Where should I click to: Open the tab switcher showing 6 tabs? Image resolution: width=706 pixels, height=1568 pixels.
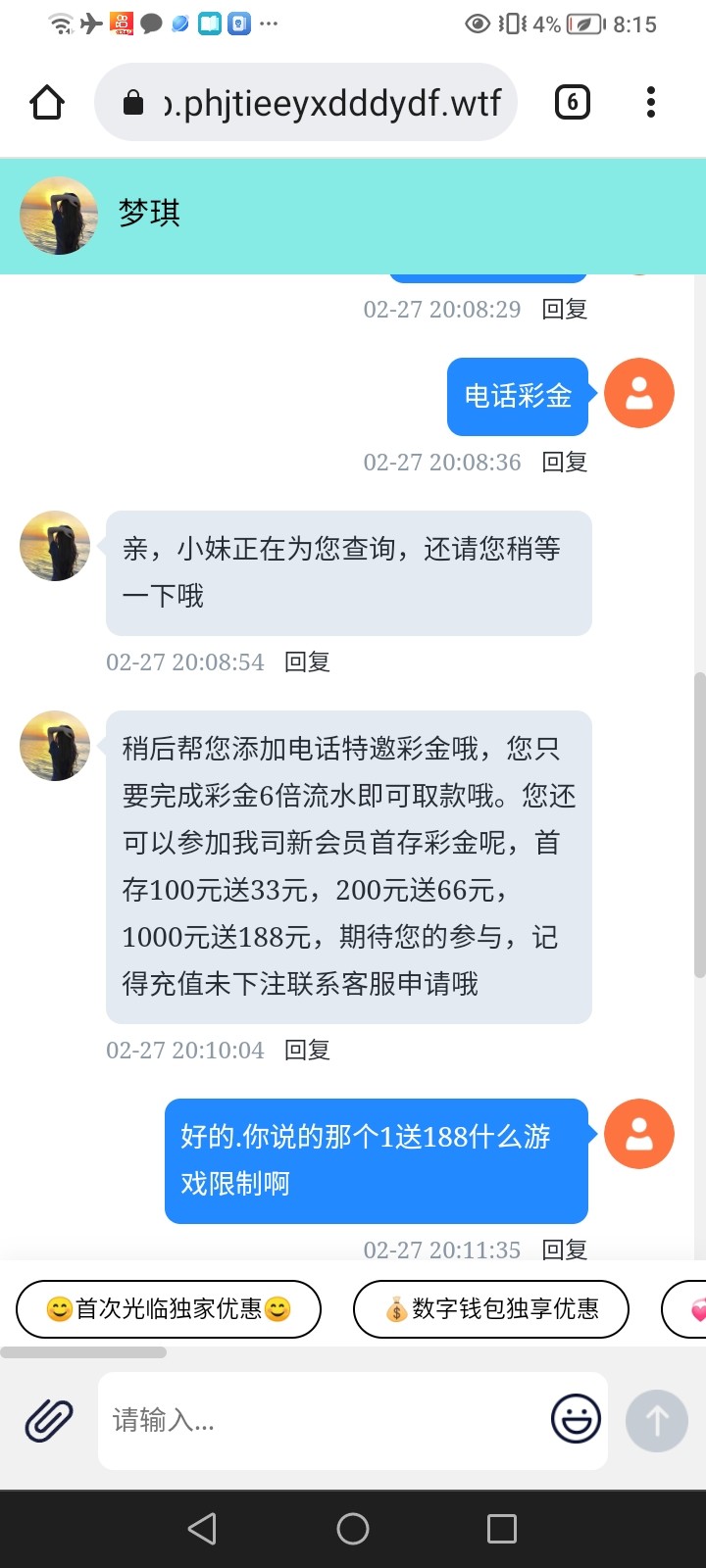(573, 102)
